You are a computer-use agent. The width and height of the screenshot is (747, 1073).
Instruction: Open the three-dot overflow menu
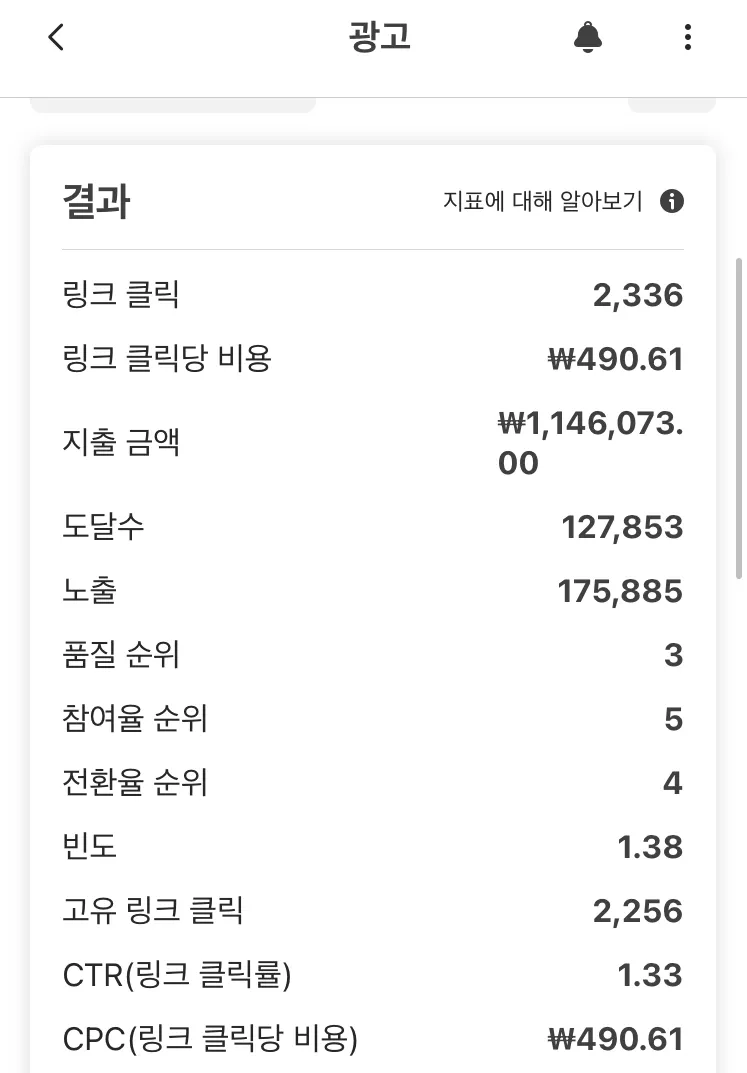click(x=687, y=38)
